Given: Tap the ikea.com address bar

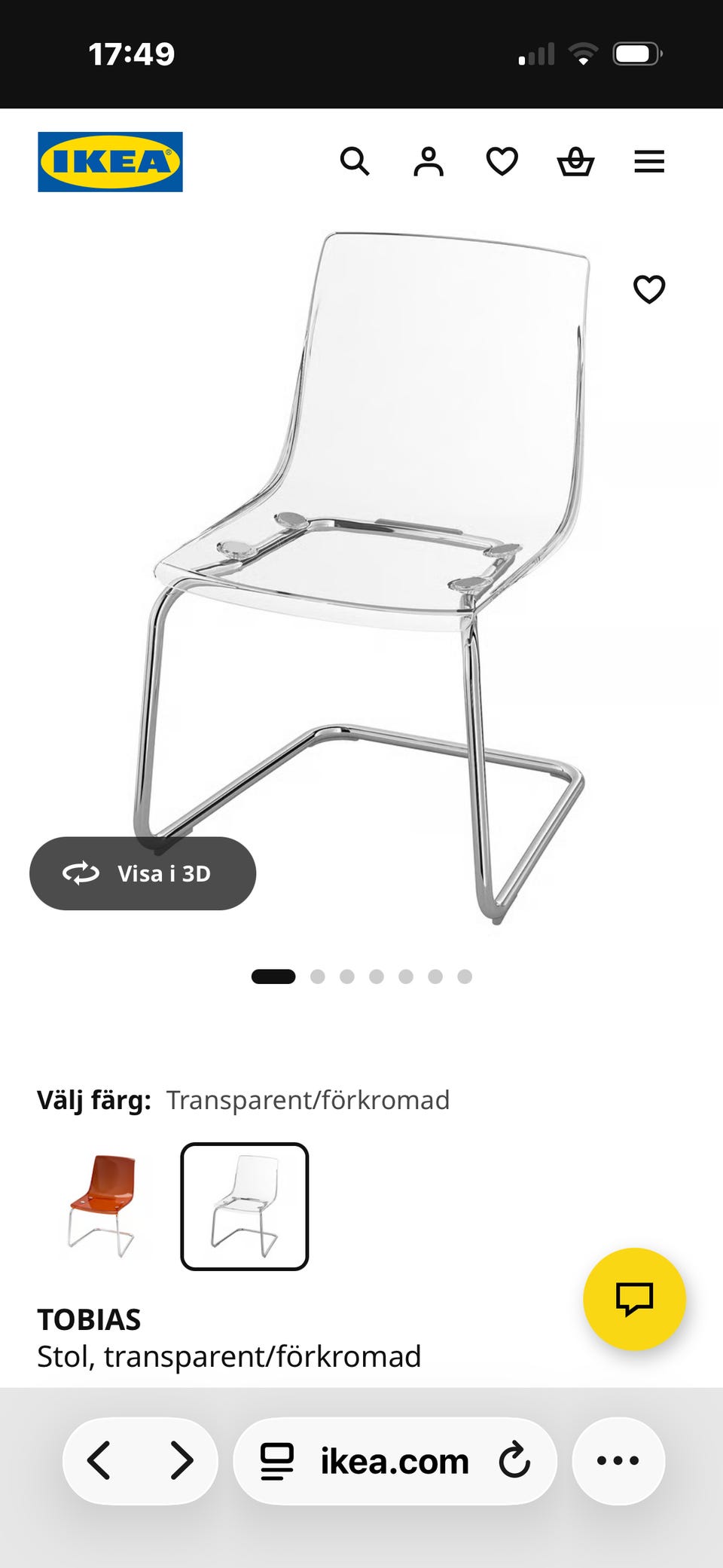Looking at the screenshot, I should pos(395,1460).
